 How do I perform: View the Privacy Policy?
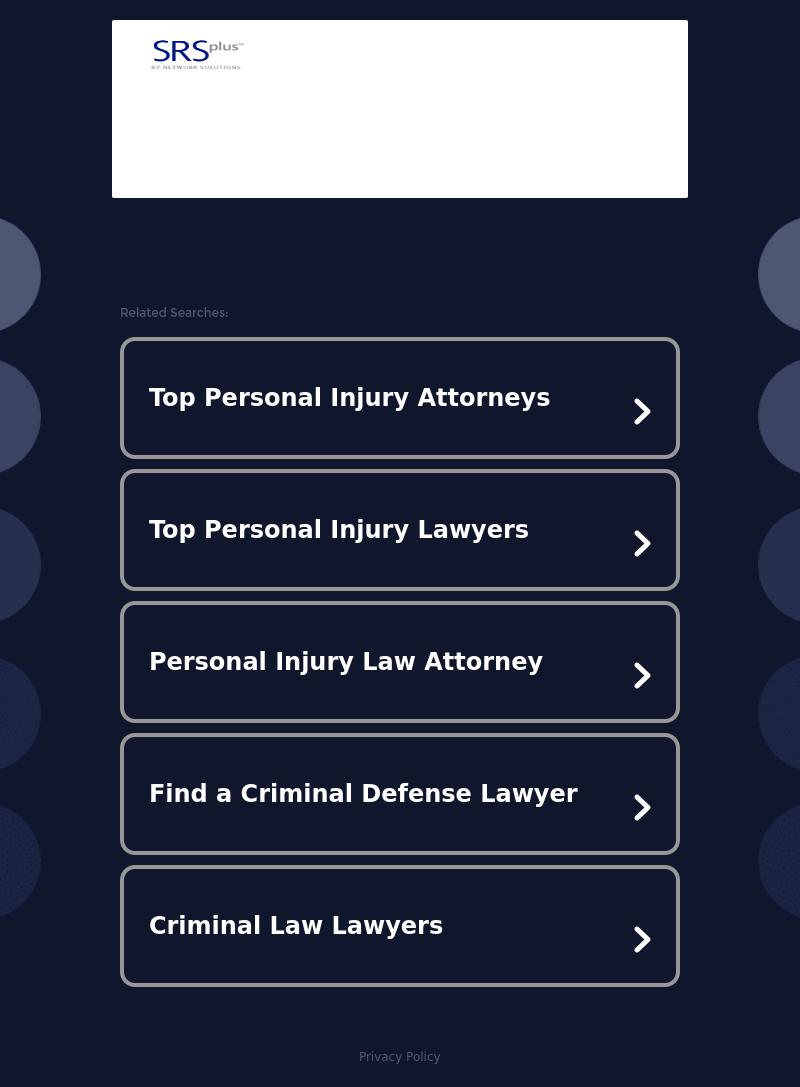coord(399,1057)
